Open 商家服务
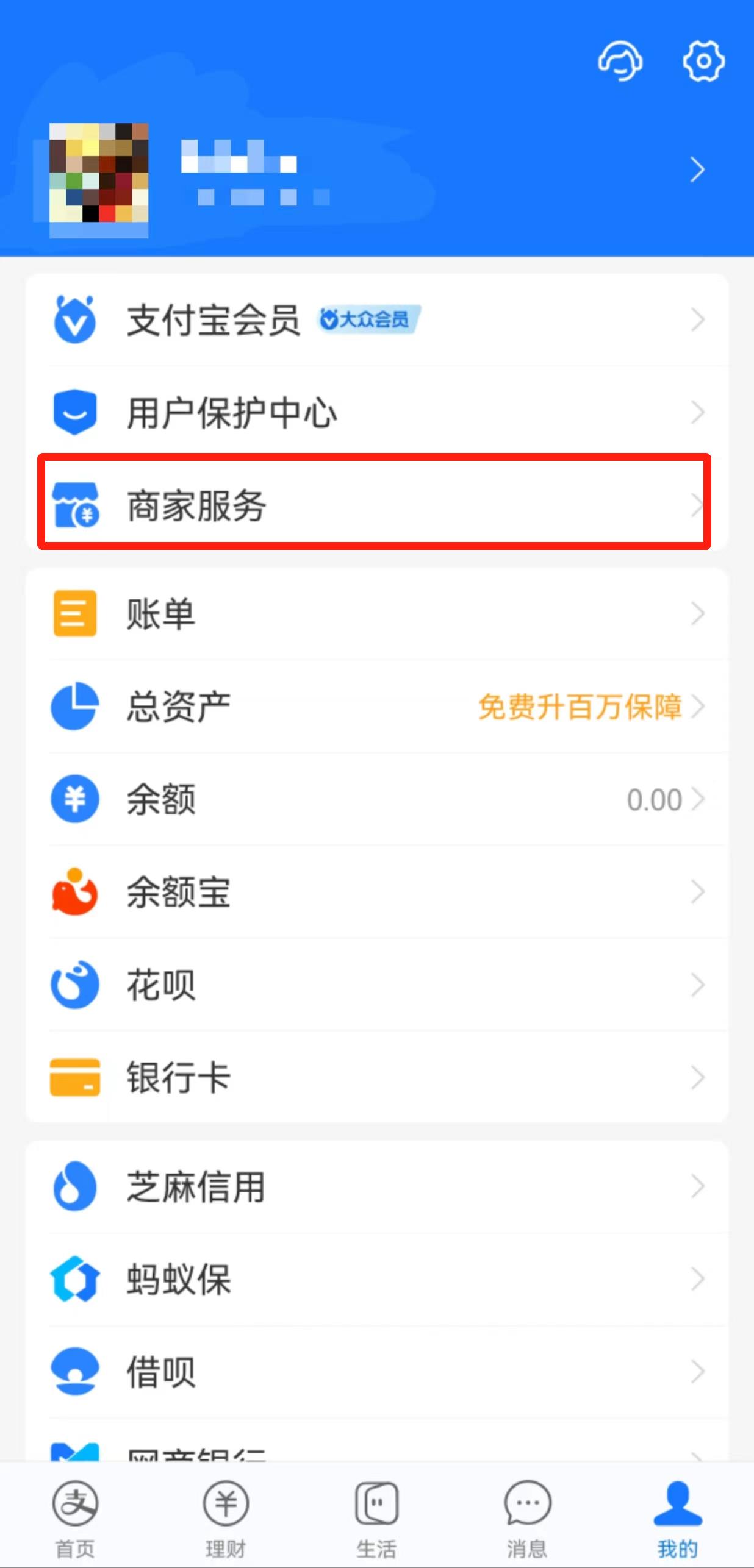This screenshot has width=754, height=1568. click(377, 505)
